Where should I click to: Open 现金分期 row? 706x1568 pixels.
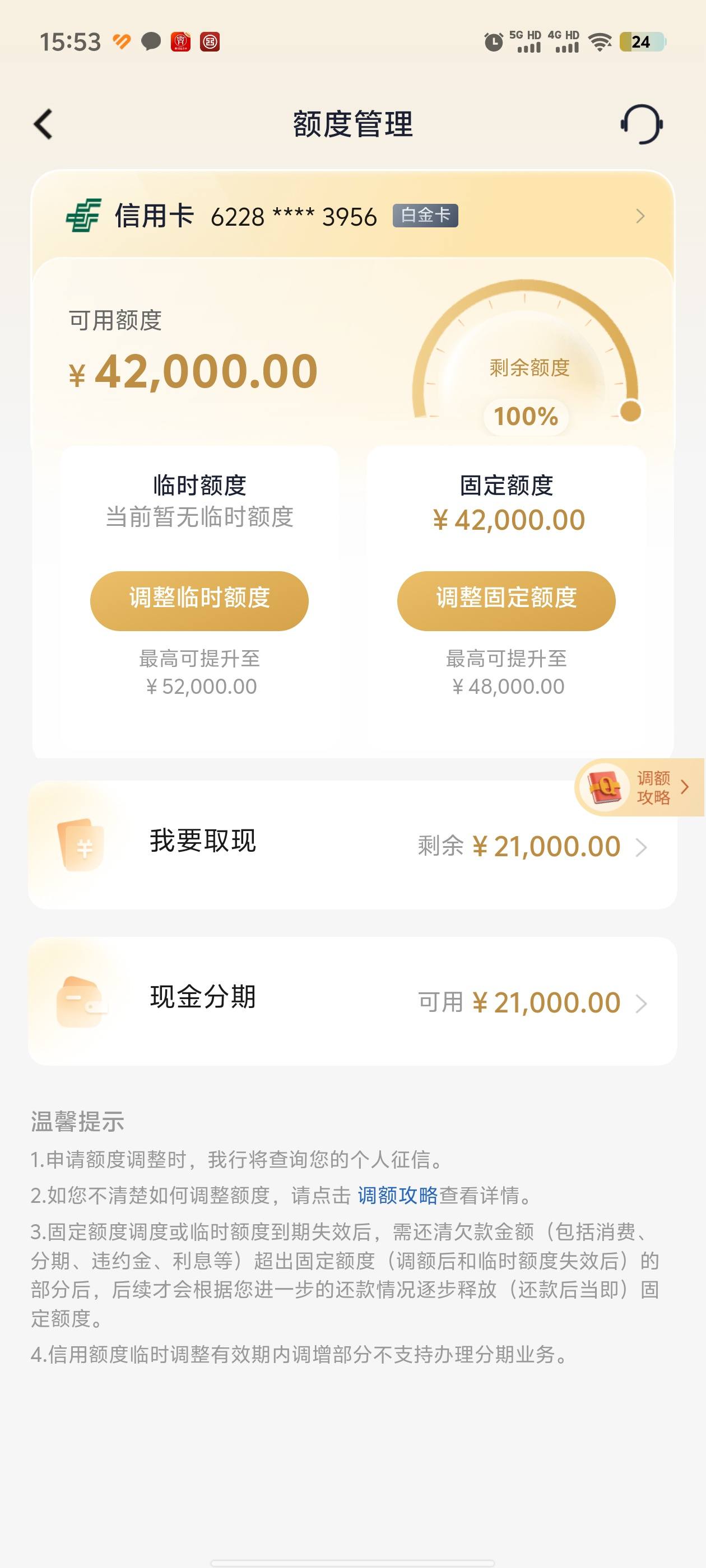352,1001
